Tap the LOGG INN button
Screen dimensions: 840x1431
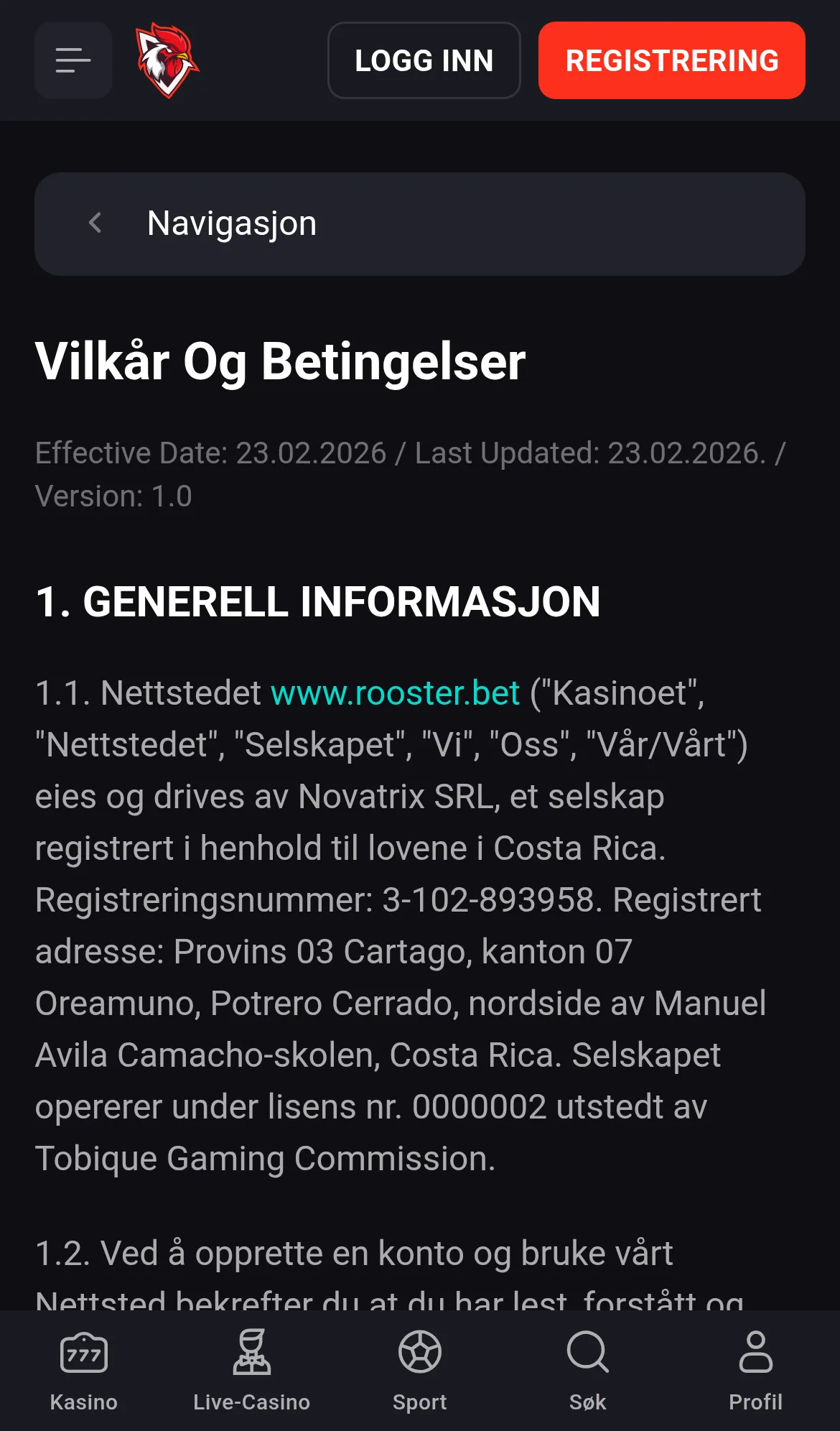coord(424,60)
